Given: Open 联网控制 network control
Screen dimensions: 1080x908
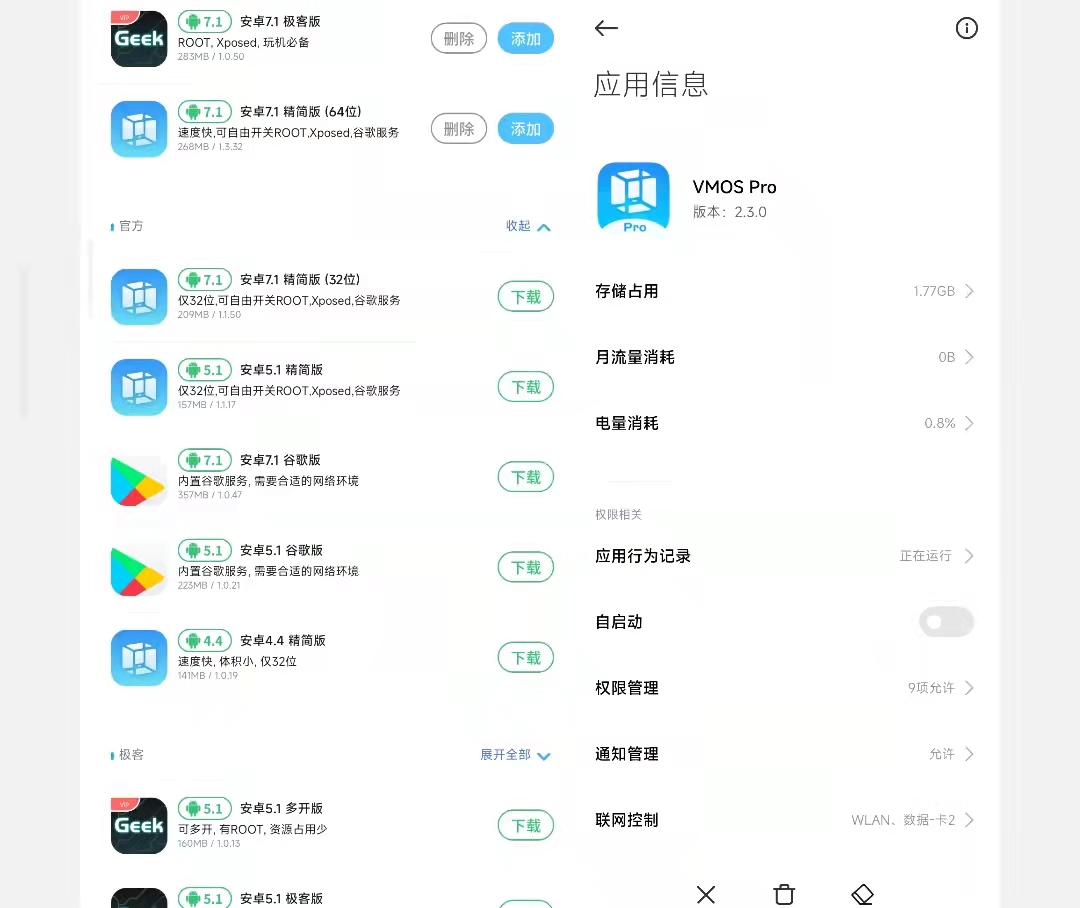Looking at the screenshot, I should click(784, 820).
